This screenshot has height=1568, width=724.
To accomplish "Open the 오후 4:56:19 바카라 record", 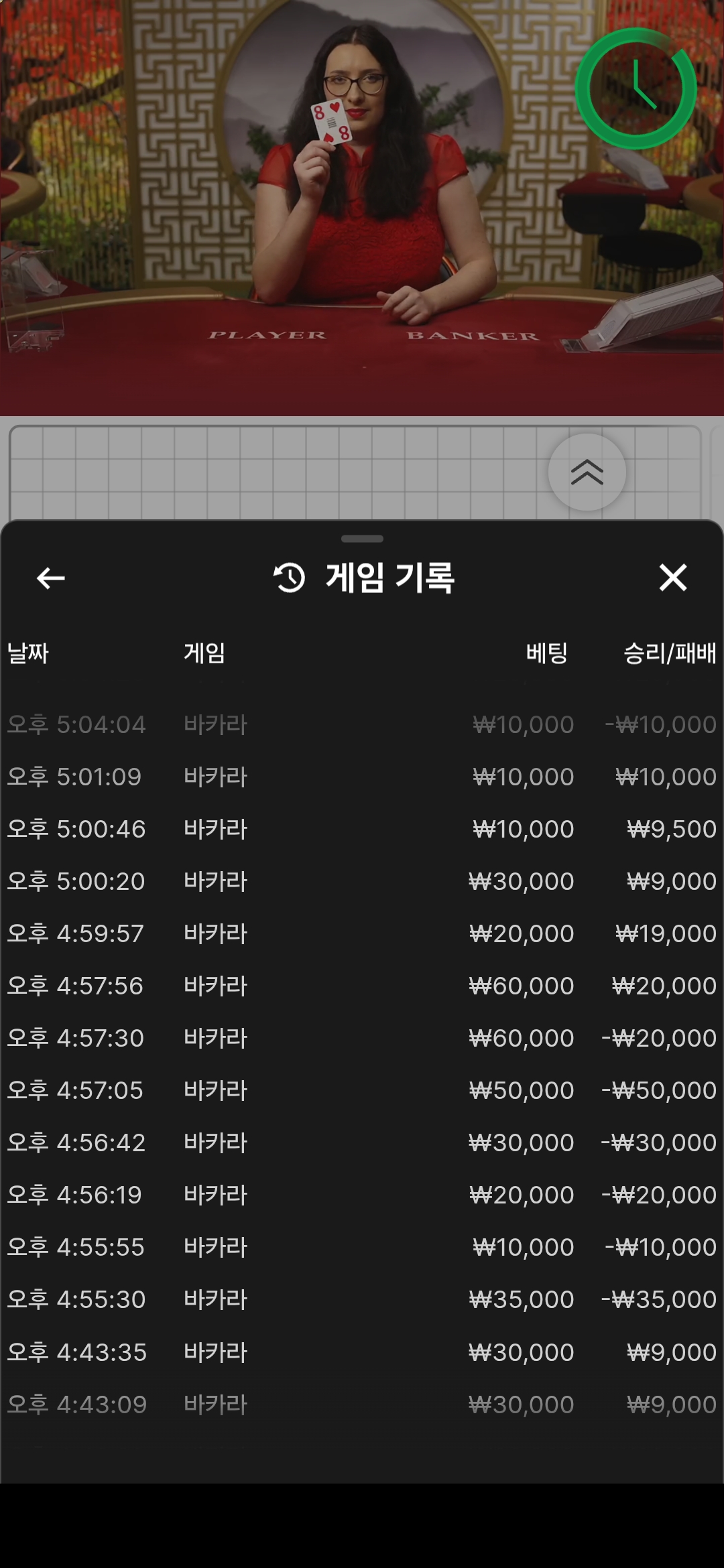I will (362, 1195).
